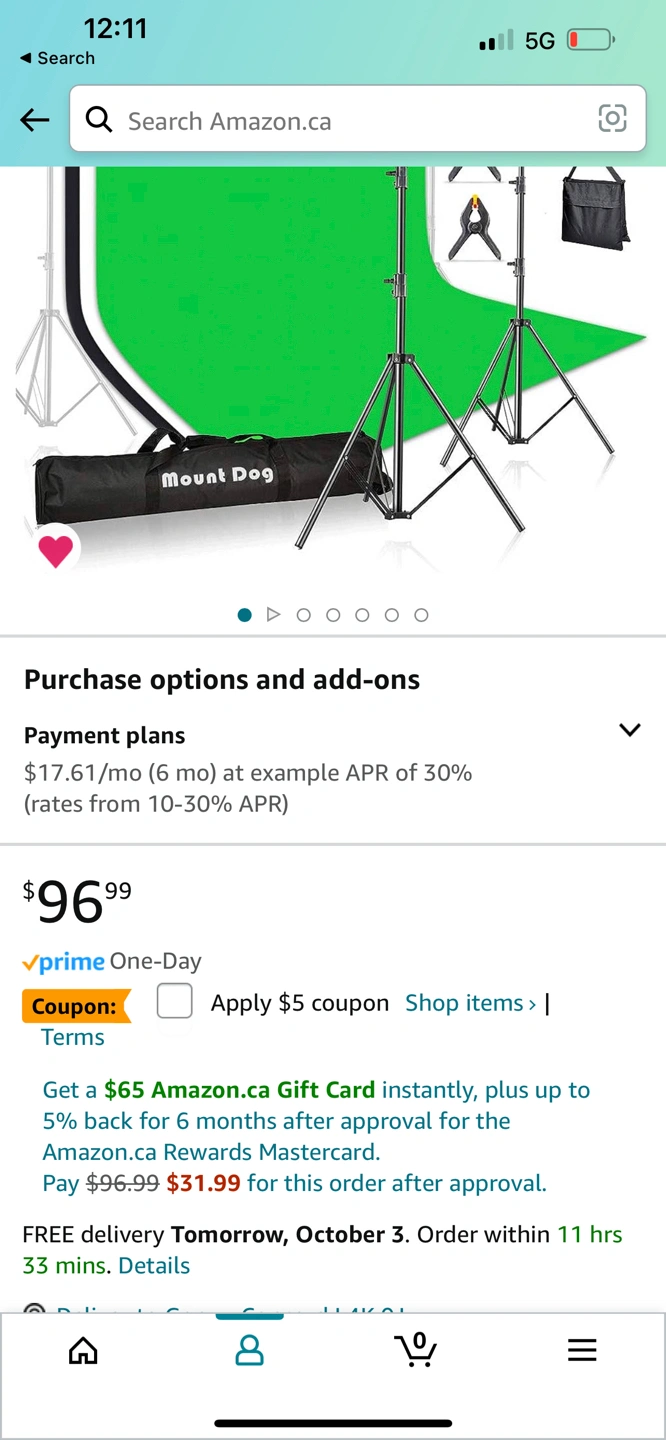
Task: Add product to wish list with heart
Action: click(x=55, y=550)
